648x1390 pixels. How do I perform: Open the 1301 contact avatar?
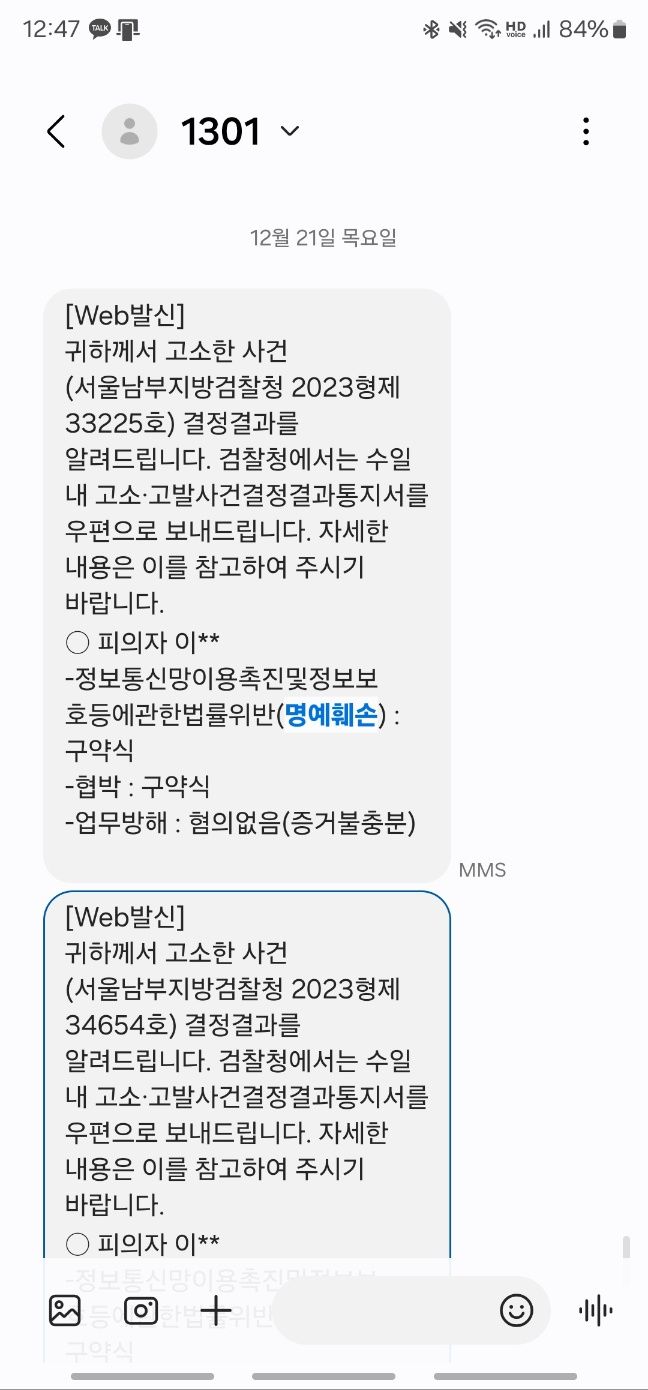[129, 132]
